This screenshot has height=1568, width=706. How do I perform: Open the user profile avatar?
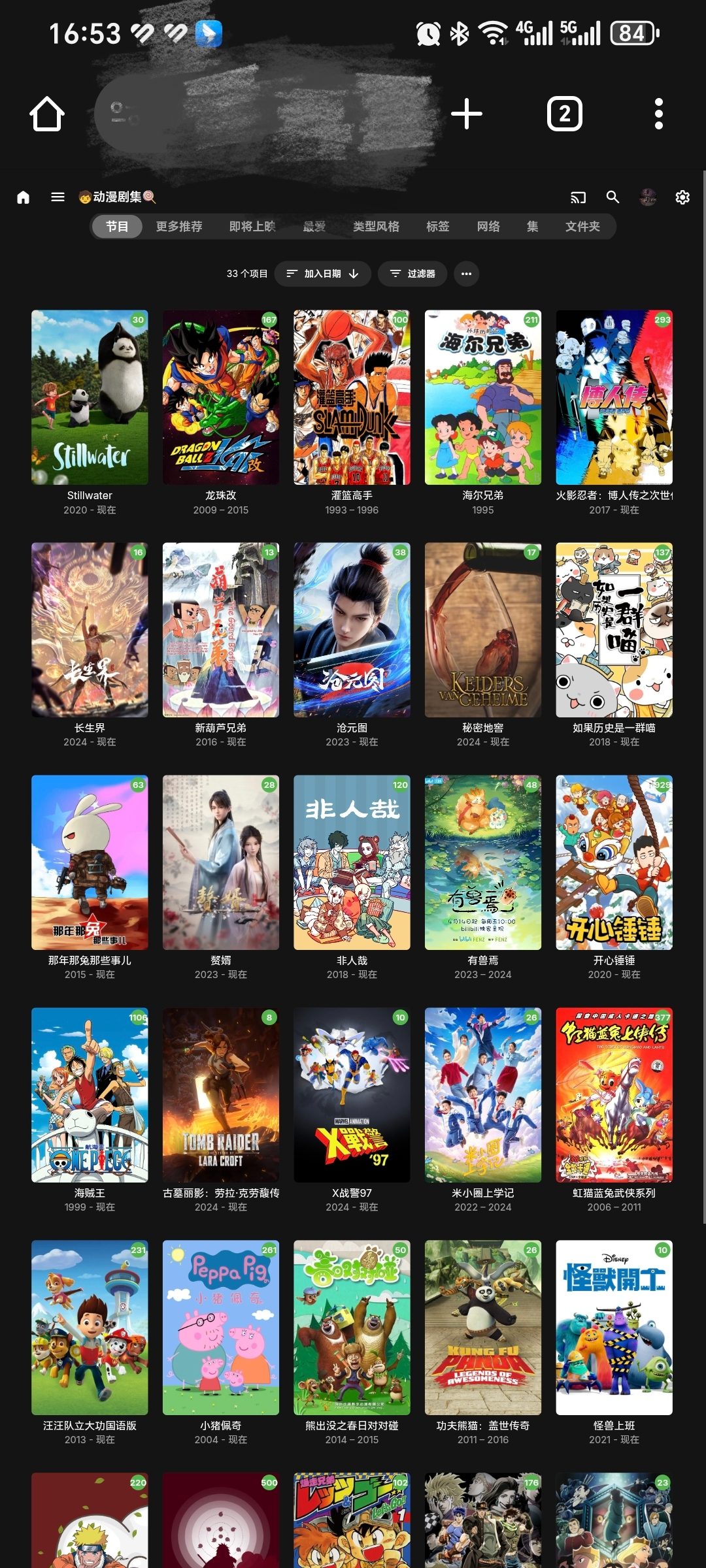pyautogui.click(x=648, y=197)
